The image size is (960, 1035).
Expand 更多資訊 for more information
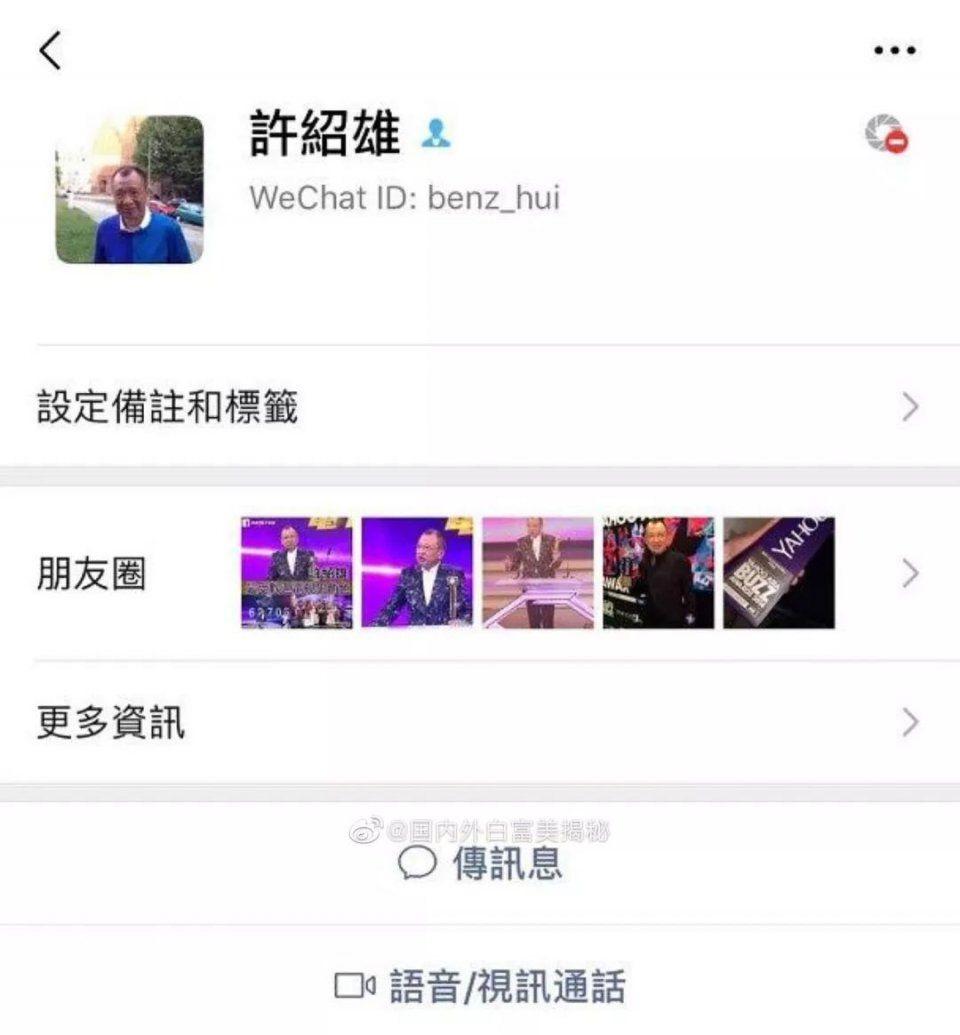tap(480, 721)
